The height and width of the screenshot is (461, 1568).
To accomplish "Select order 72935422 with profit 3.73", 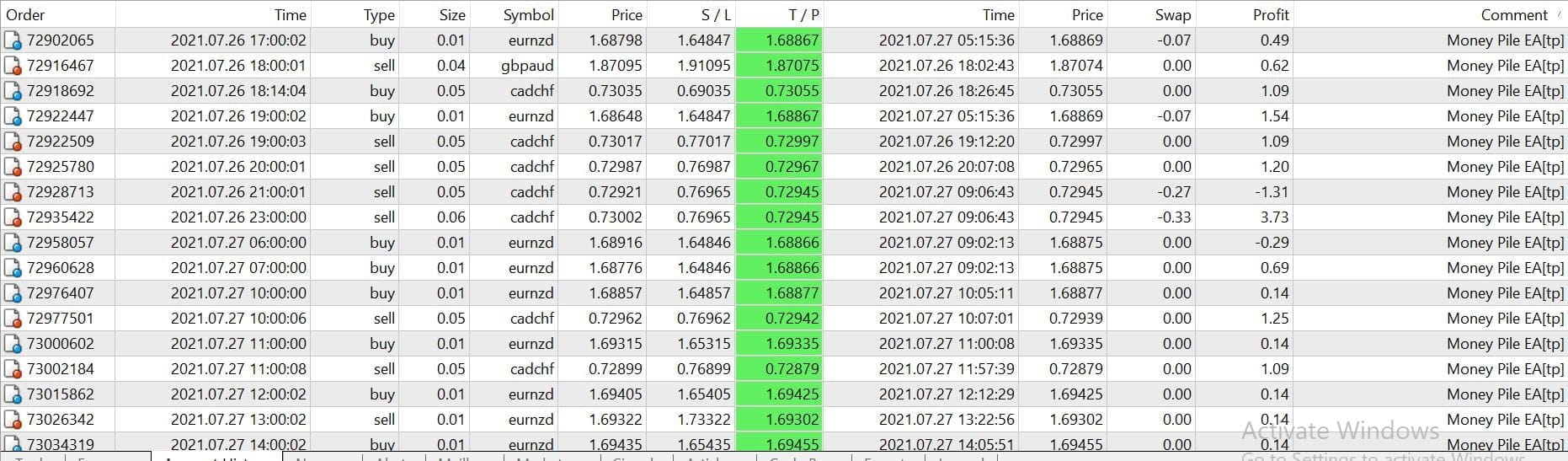I will (x=61, y=217).
